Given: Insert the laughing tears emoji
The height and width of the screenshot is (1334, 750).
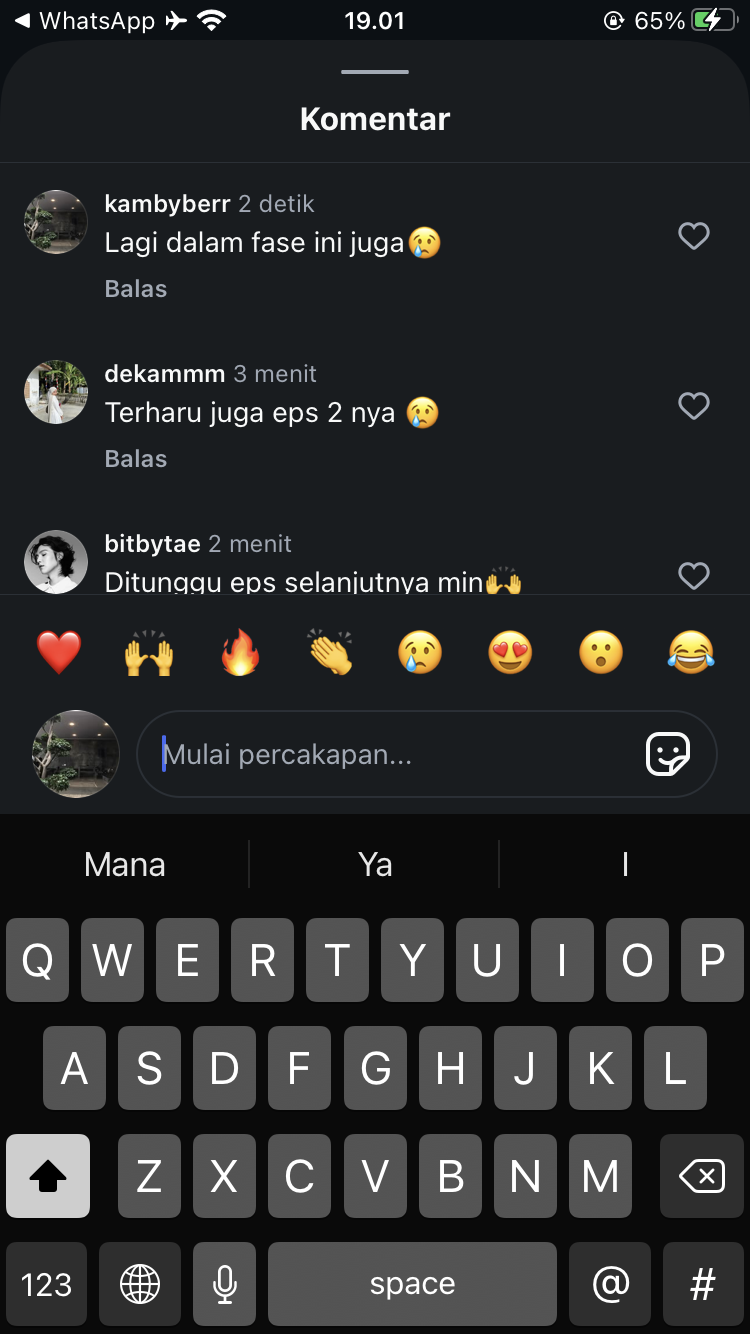Looking at the screenshot, I should (691, 654).
